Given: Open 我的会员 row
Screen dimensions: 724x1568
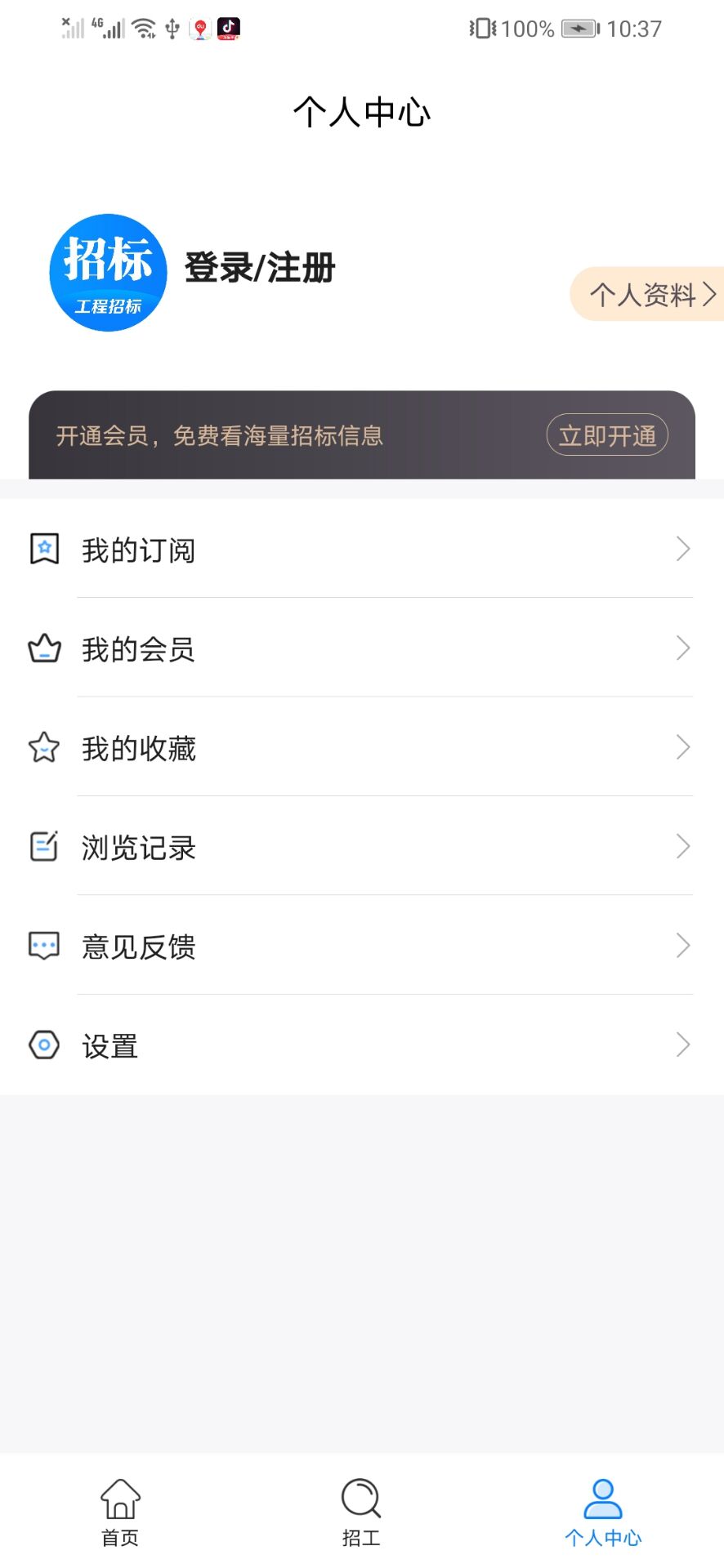Looking at the screenshot, I should coord(360,649).
